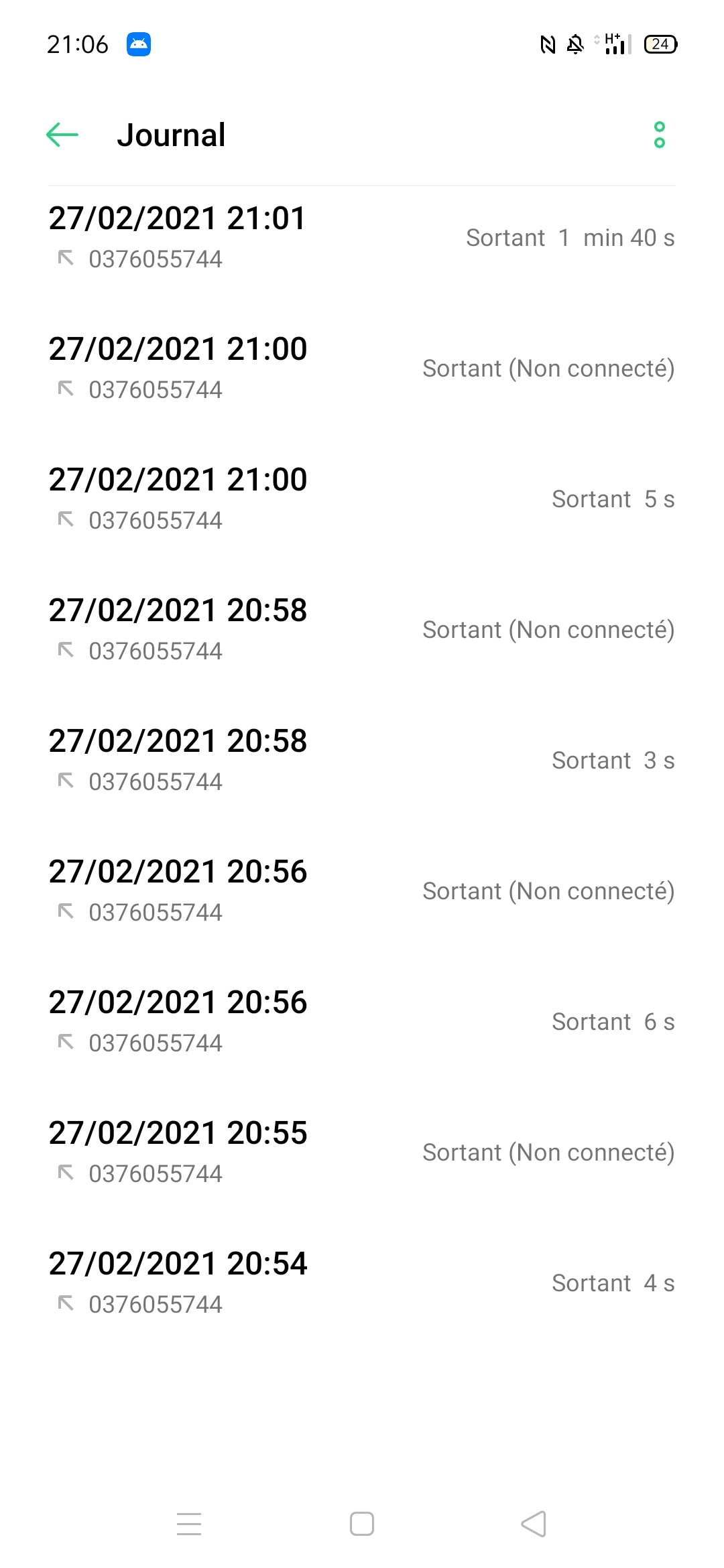Open the 20:54 outgoing call lasting 4 s
This screenshot has width=724, height=1568.
coord(362,1283)
